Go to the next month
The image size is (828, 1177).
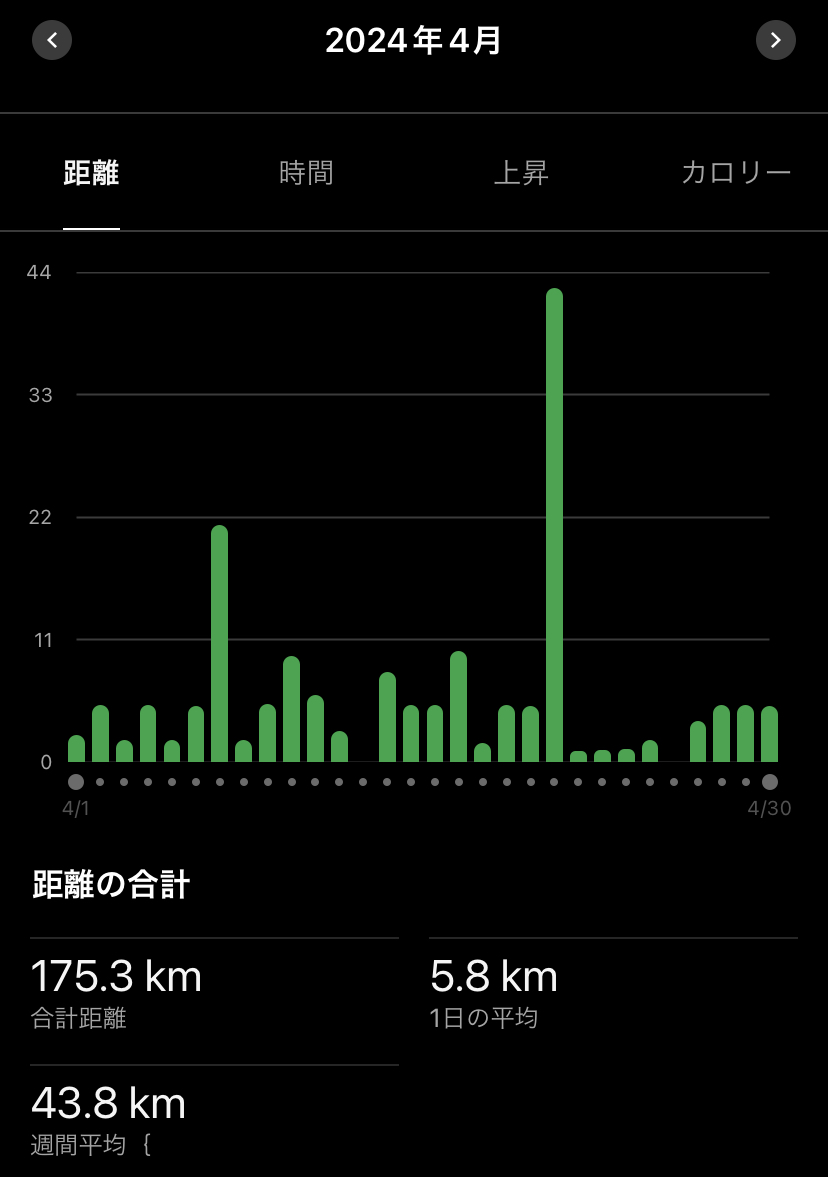[775, 41]
